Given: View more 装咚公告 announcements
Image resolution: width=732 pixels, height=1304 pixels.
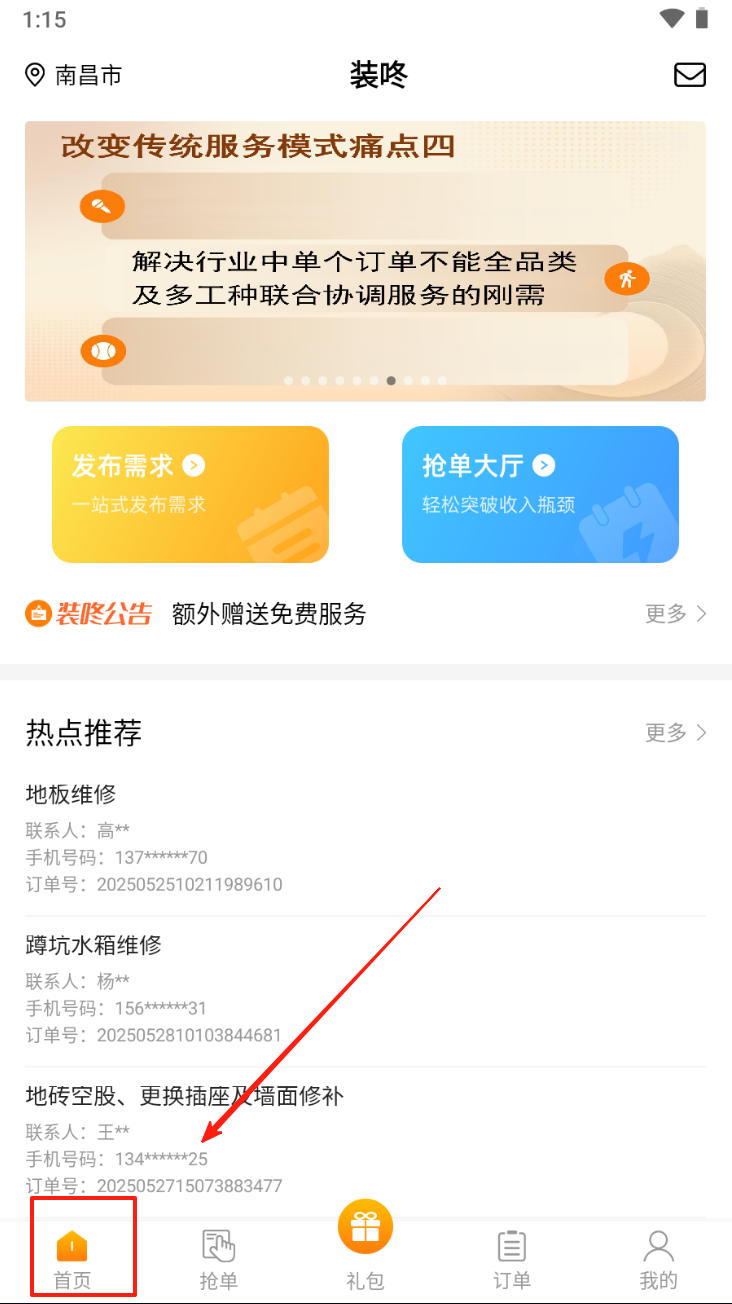Looking at the screenshot, I should pyautogui.click(x=676, y=614).
